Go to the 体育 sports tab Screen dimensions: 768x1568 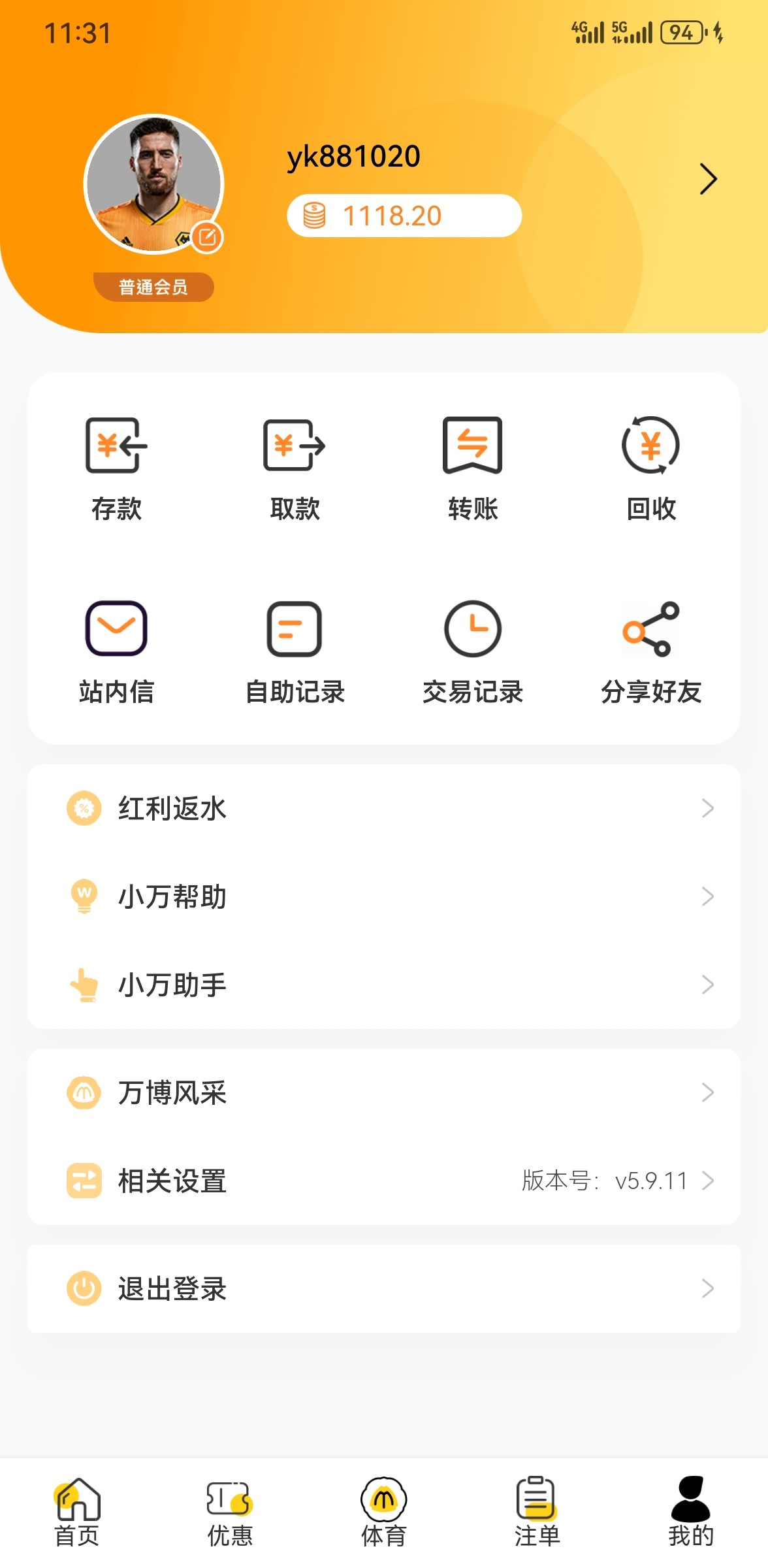click(x=384, y=1512)
